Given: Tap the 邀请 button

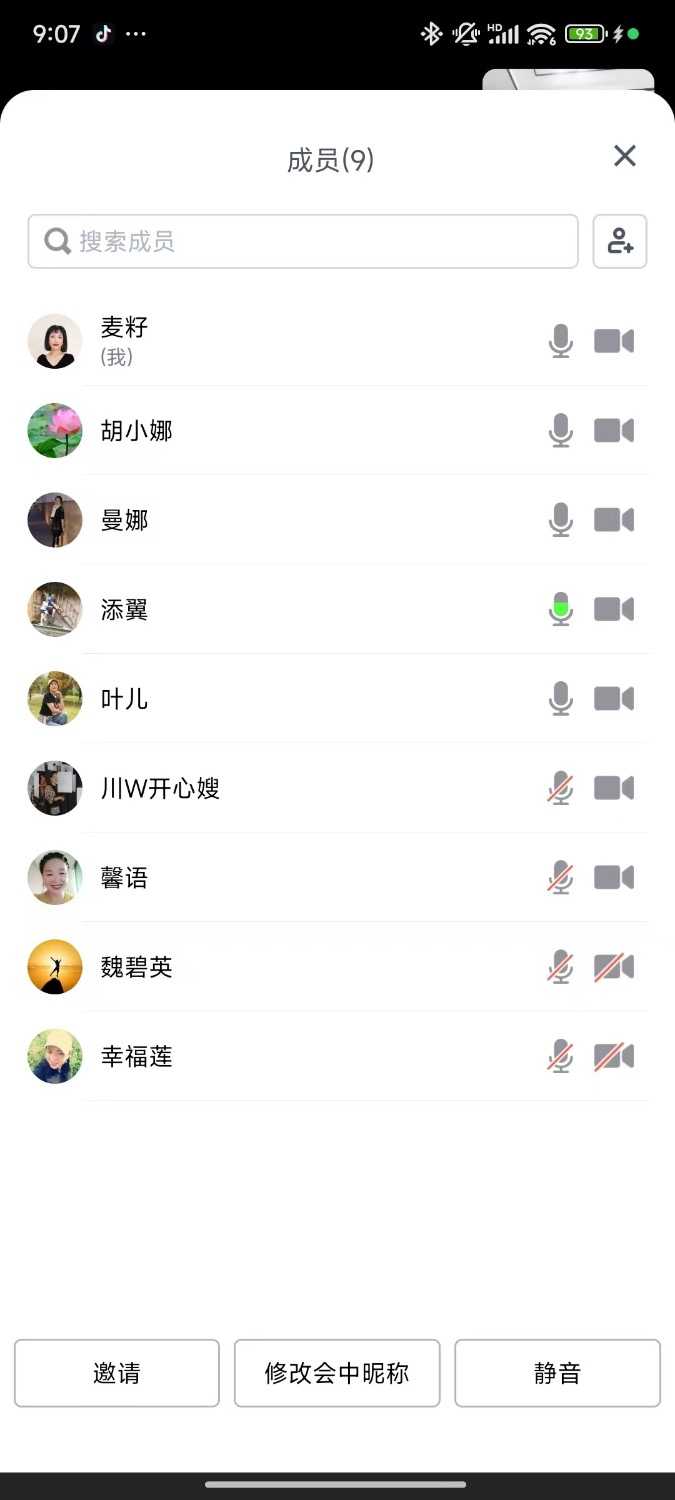Looking at the screenshot, I should [117, 1373].
